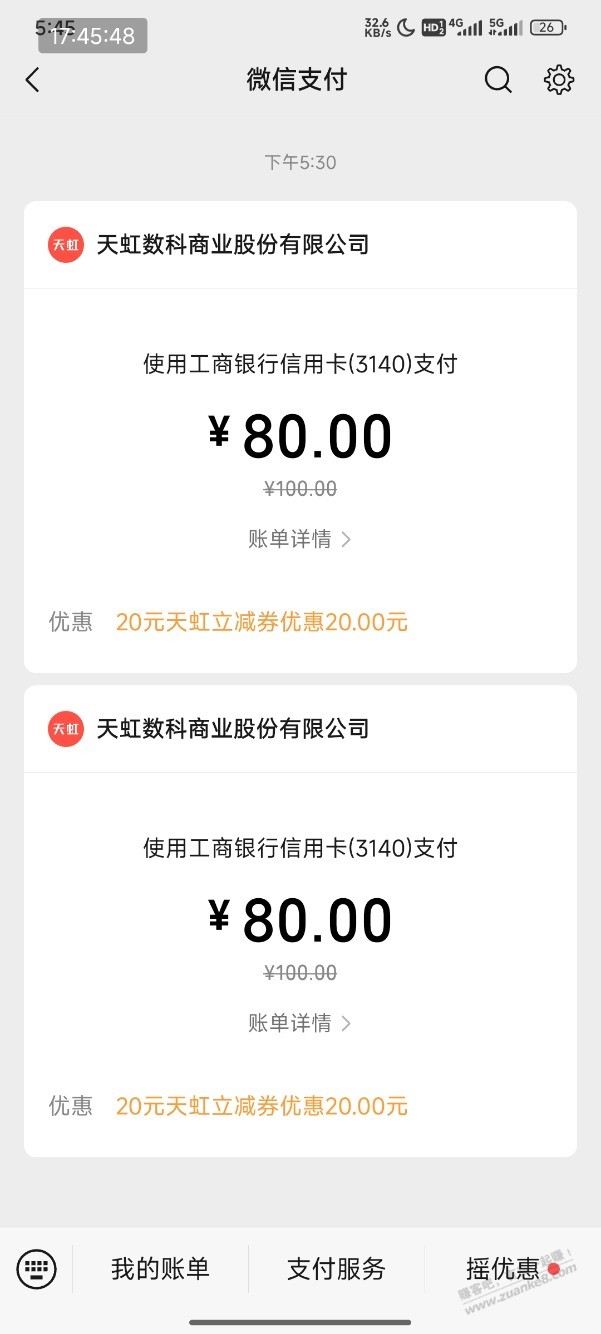Open the settings gear icon
Screen dimensions: 601x1334
(x=559, y=80)
